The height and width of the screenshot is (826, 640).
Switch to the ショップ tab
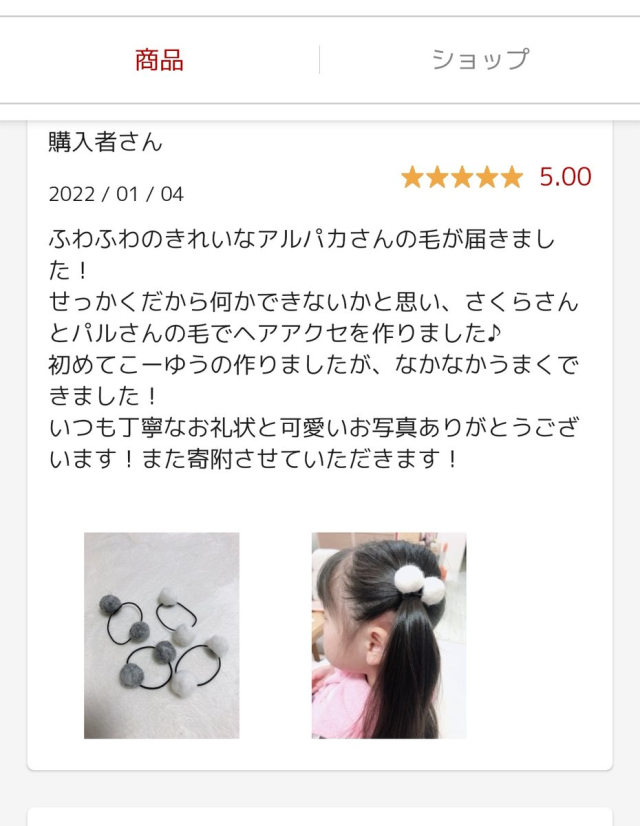coord(480,60)
